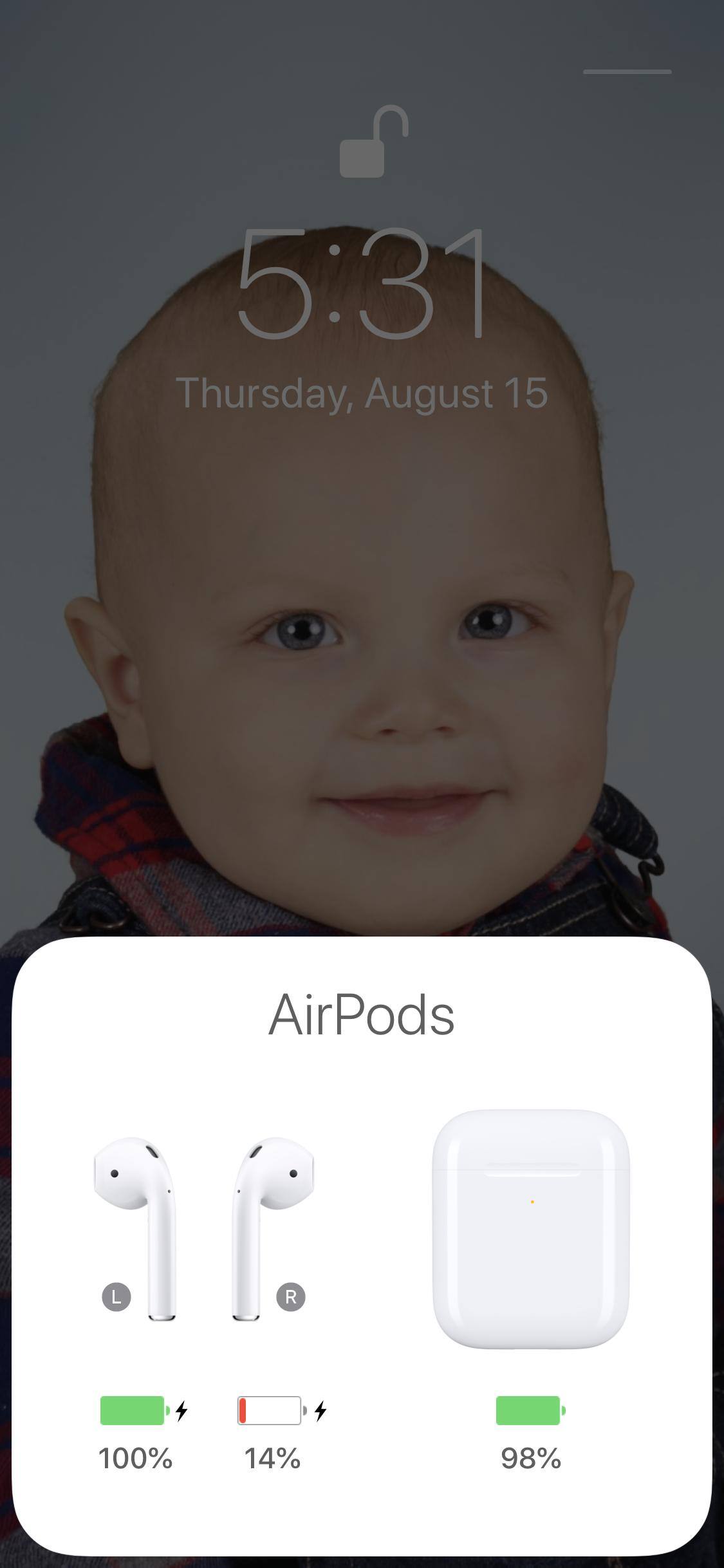The width and height of the screenshot is (724, 1568).
Task: Dismiss AirPods popup via dimmed background
Action: [x=362, y=515]
